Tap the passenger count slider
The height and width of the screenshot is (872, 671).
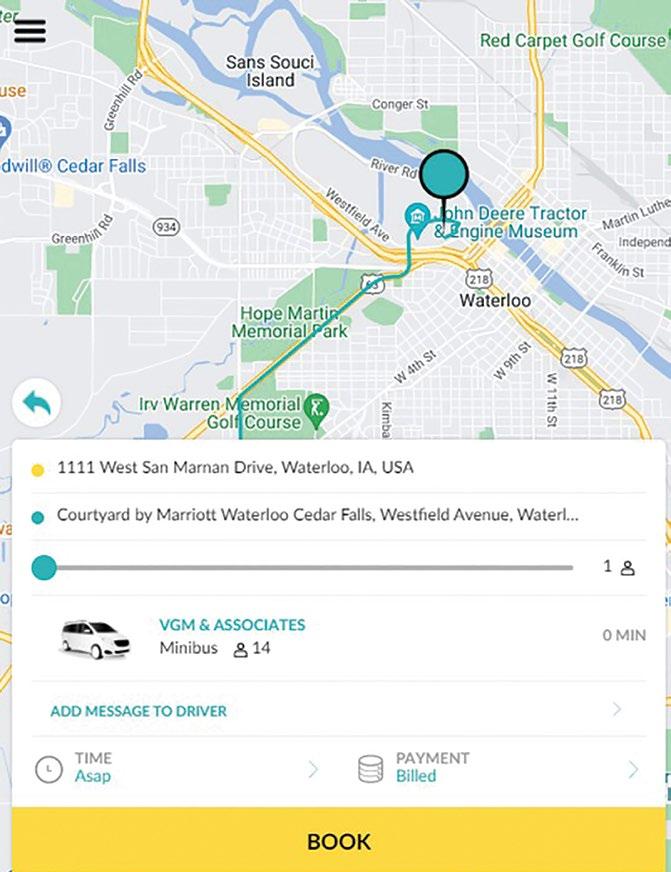click(300, 567)
